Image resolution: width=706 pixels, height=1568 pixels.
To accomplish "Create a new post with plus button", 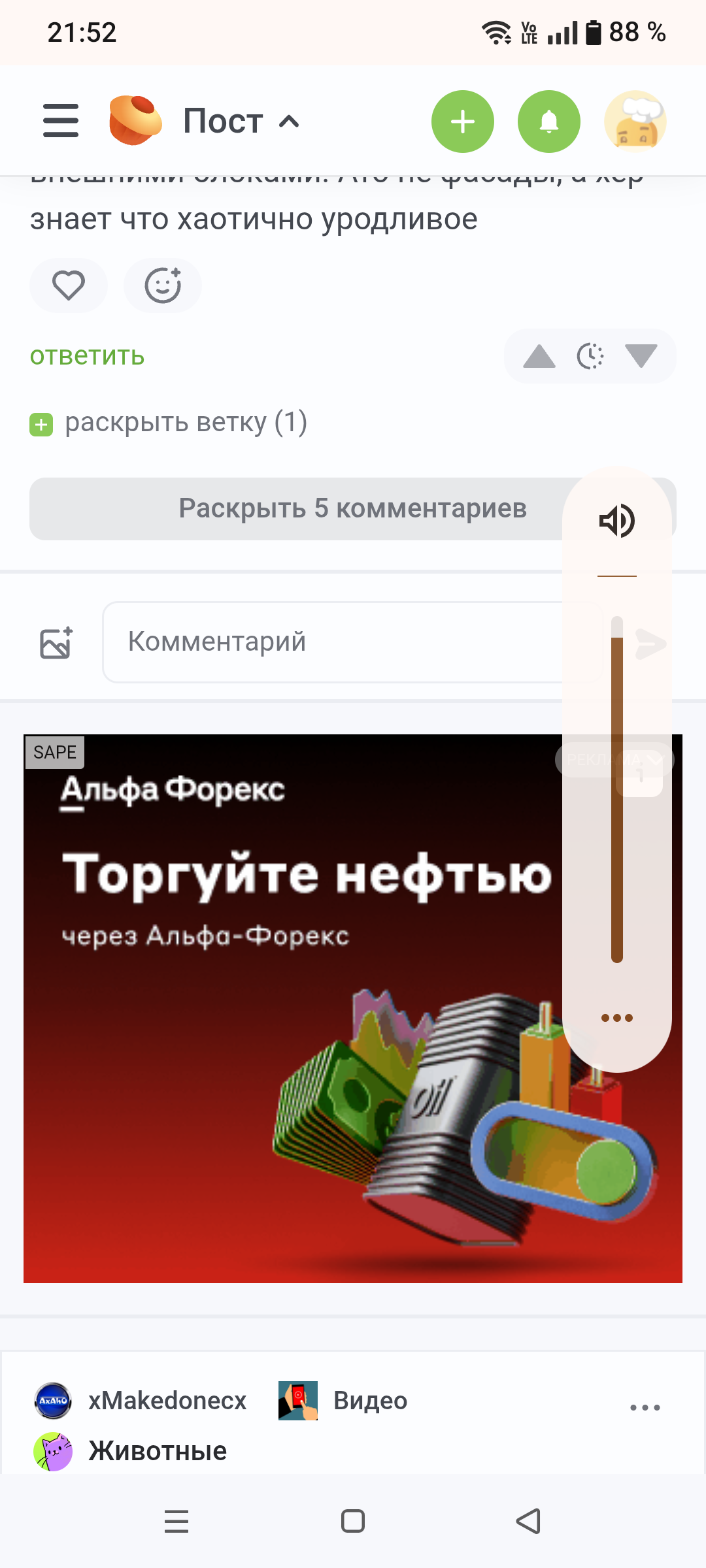I will pyautogui.click(x=463, y=122).
